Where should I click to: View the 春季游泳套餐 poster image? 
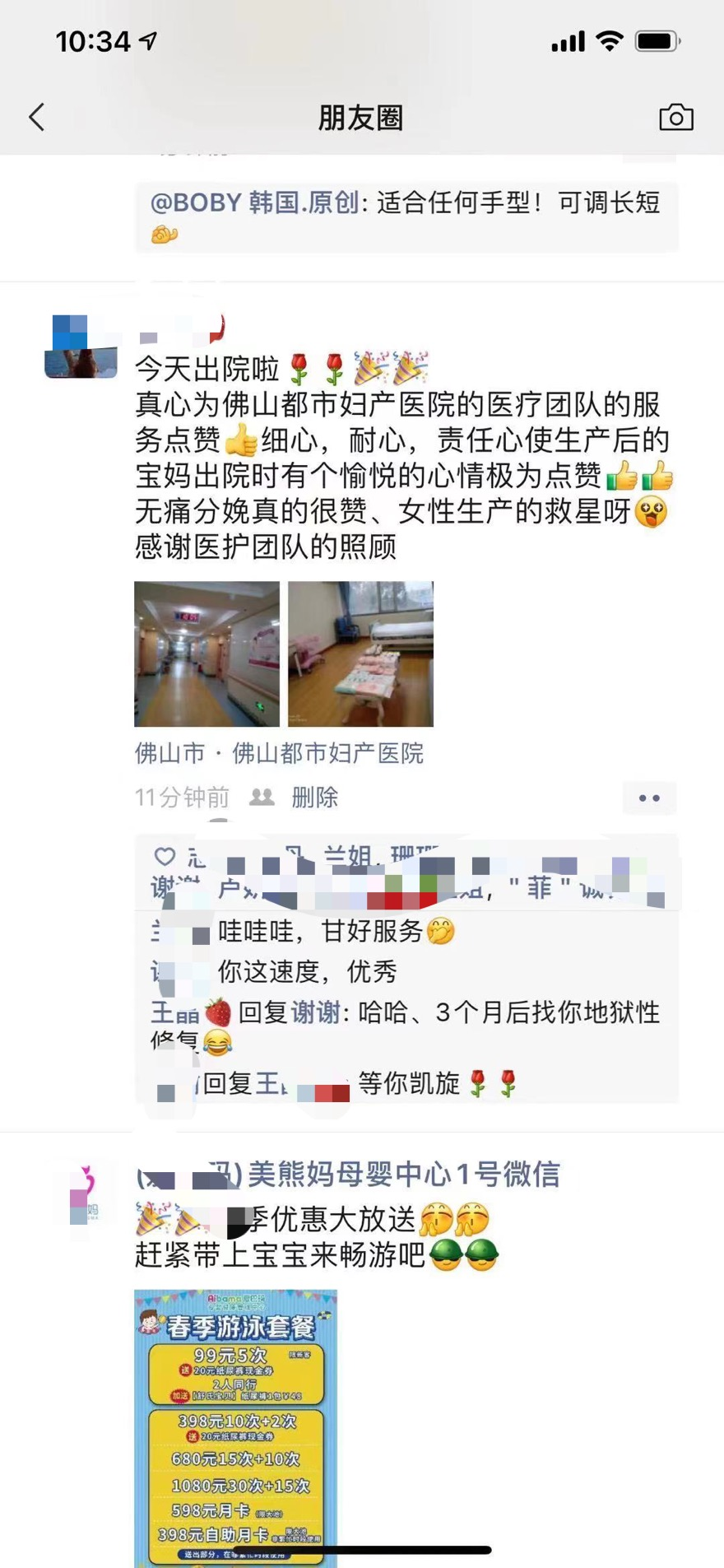235,1426
